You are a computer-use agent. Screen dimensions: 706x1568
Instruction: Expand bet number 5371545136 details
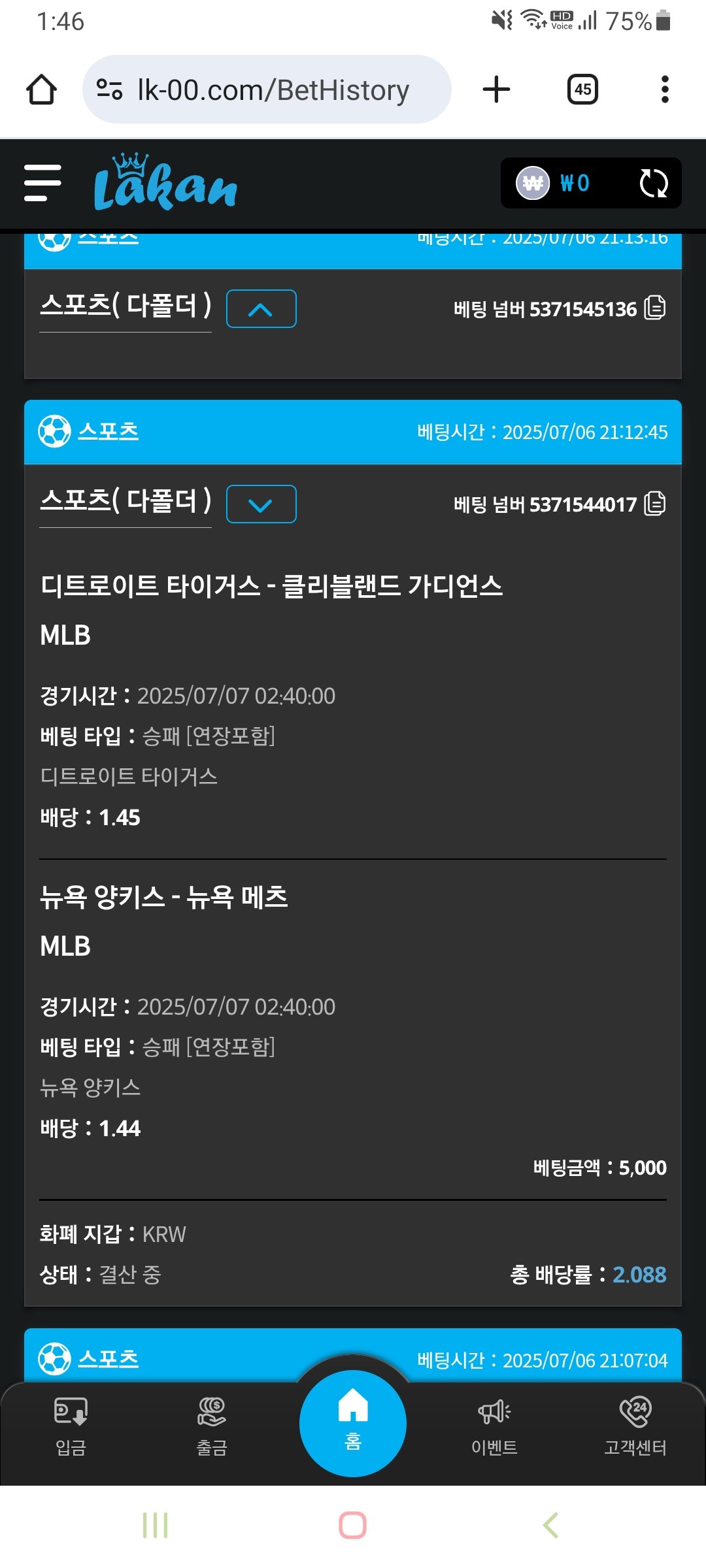pyautogui.click(x=261, y=309)
